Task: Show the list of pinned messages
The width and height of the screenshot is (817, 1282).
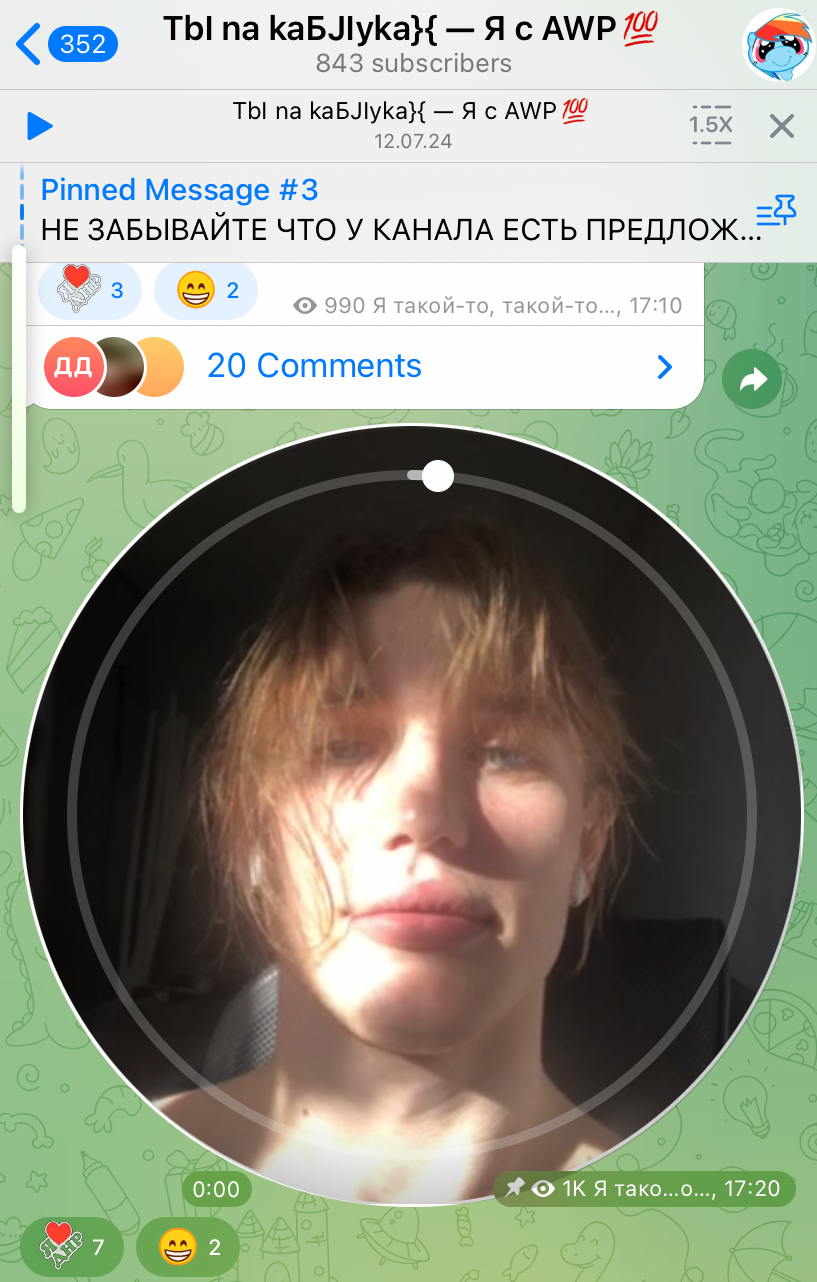Action: (x=776, y=211)
